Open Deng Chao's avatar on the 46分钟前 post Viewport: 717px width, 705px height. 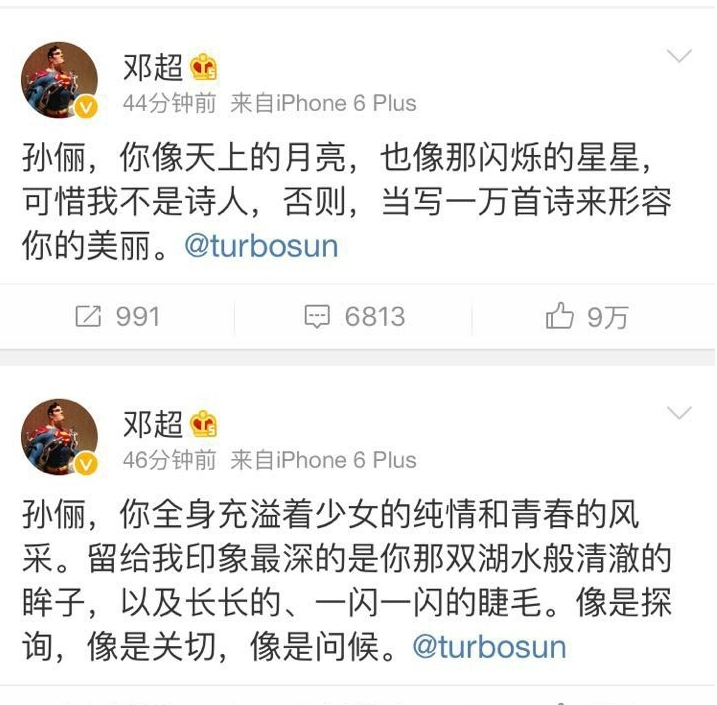click(60, 438)
